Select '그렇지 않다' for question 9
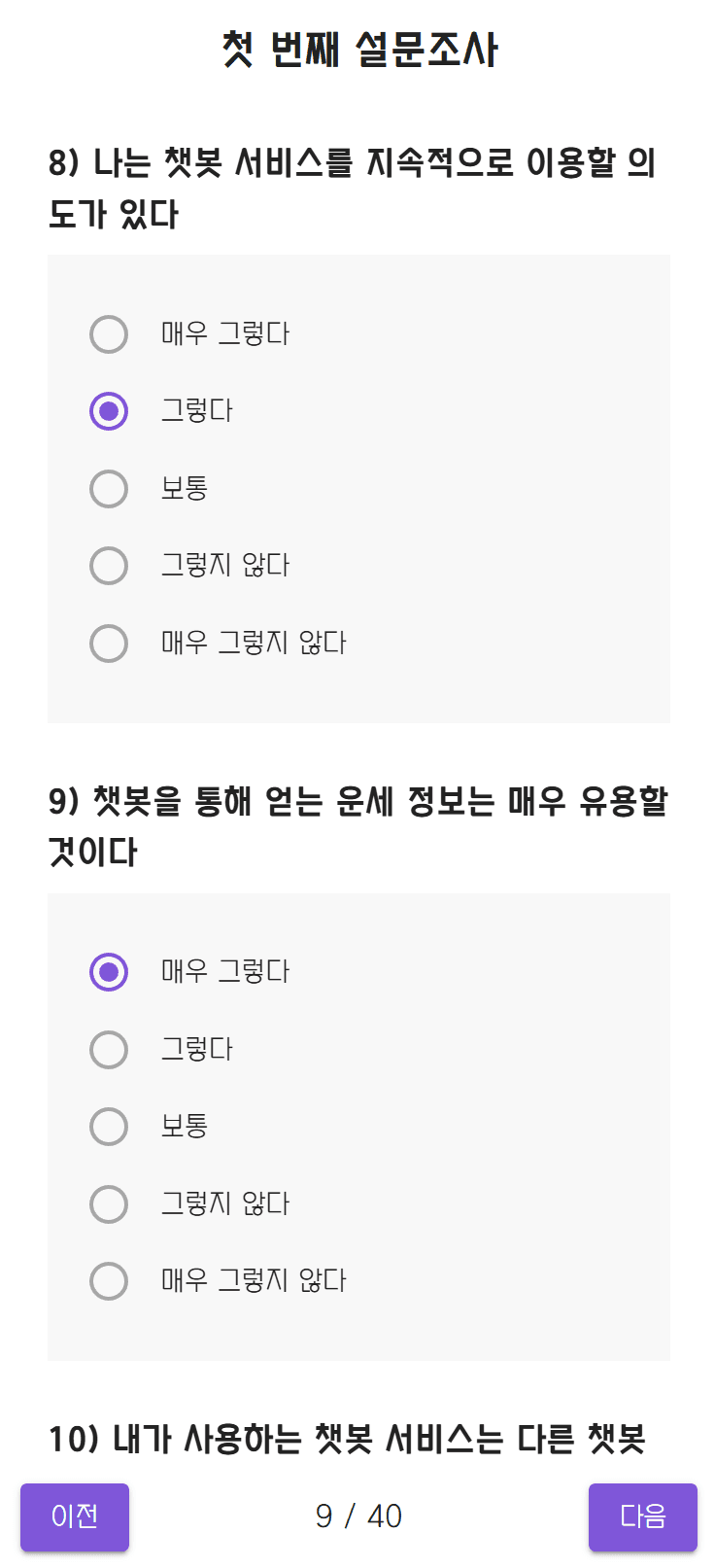Image resolution: width=715 pixels, height=1568 pixels. [108, 1203]
